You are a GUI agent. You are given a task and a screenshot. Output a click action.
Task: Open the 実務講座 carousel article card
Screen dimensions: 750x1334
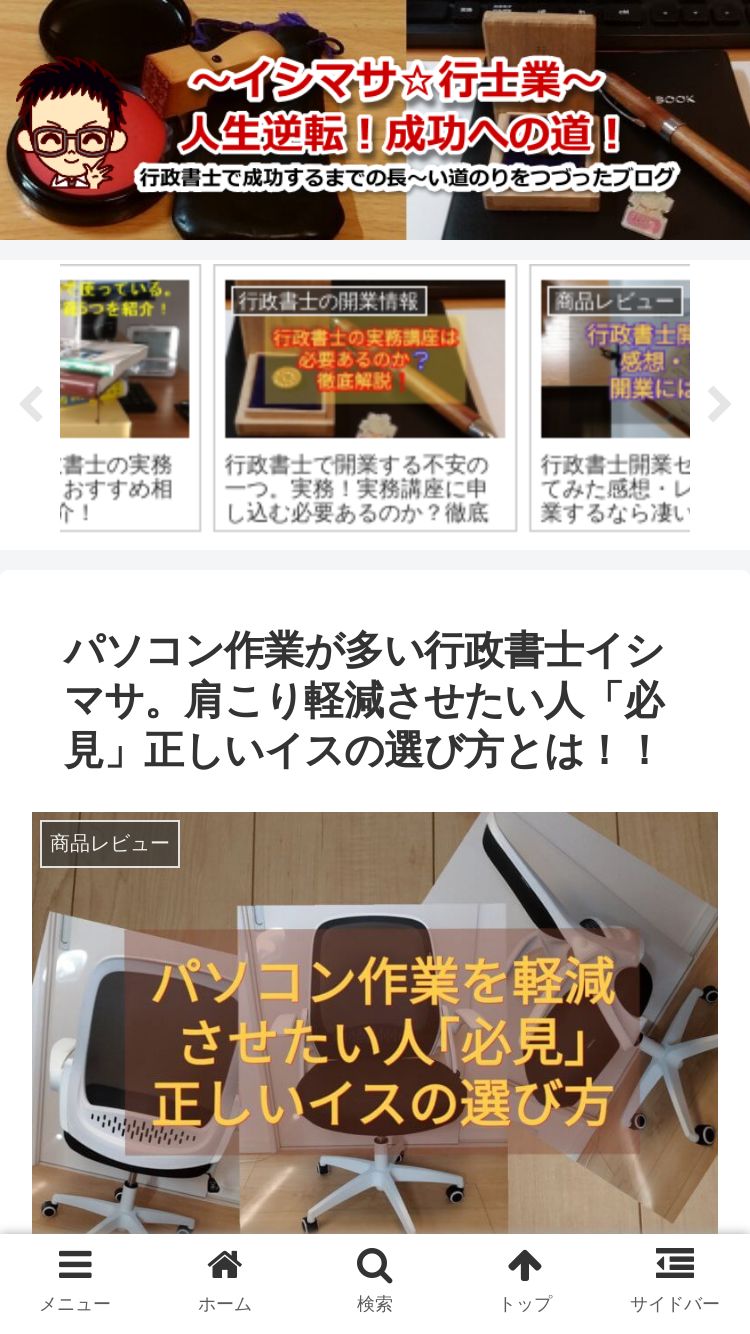[x=365, y=398]
